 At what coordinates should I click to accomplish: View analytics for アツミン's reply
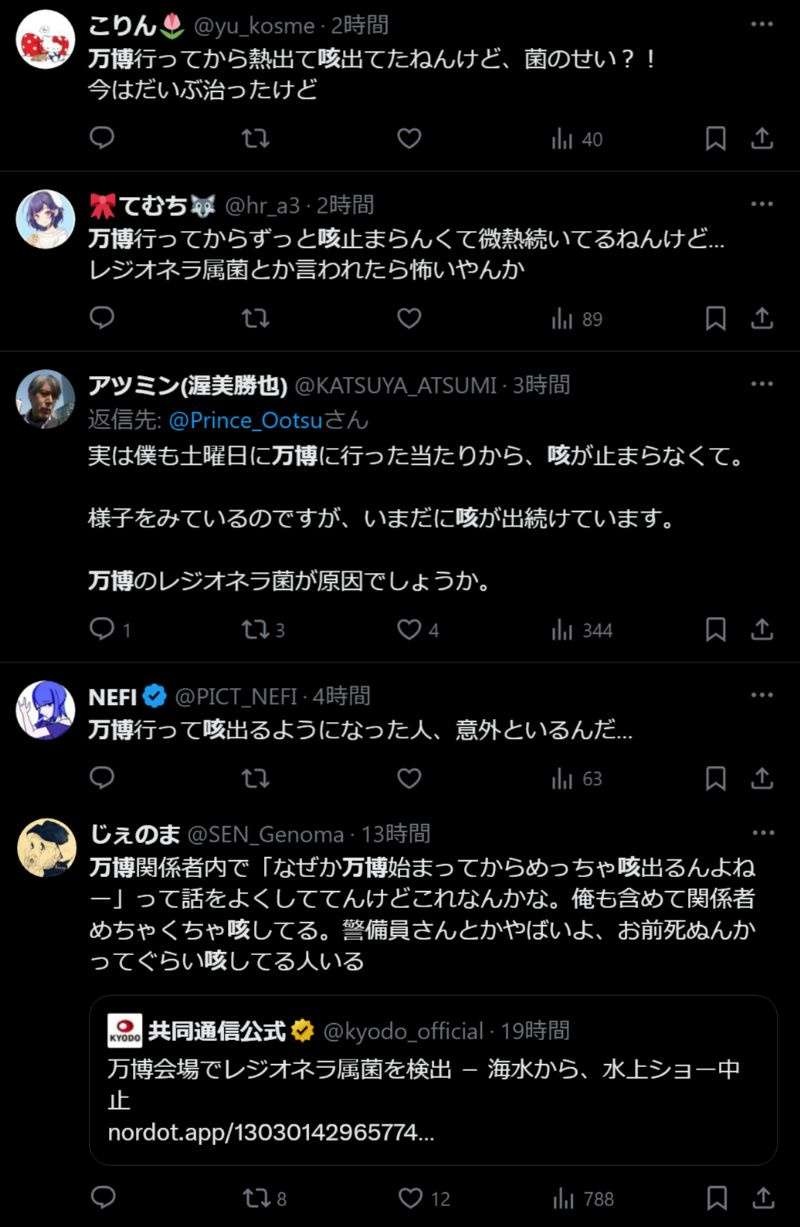point(581,630)
